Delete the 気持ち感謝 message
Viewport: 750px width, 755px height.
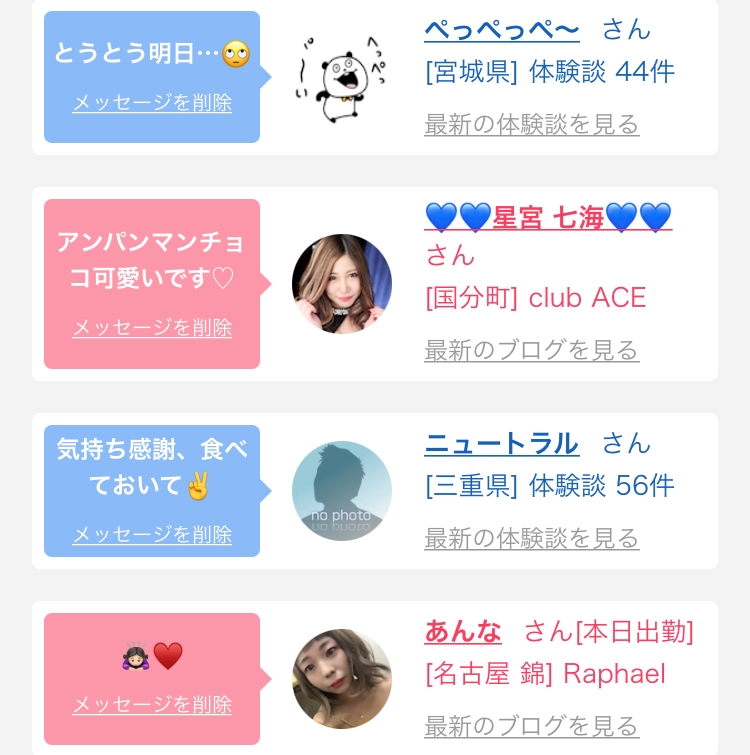click(x=152, y=534)
